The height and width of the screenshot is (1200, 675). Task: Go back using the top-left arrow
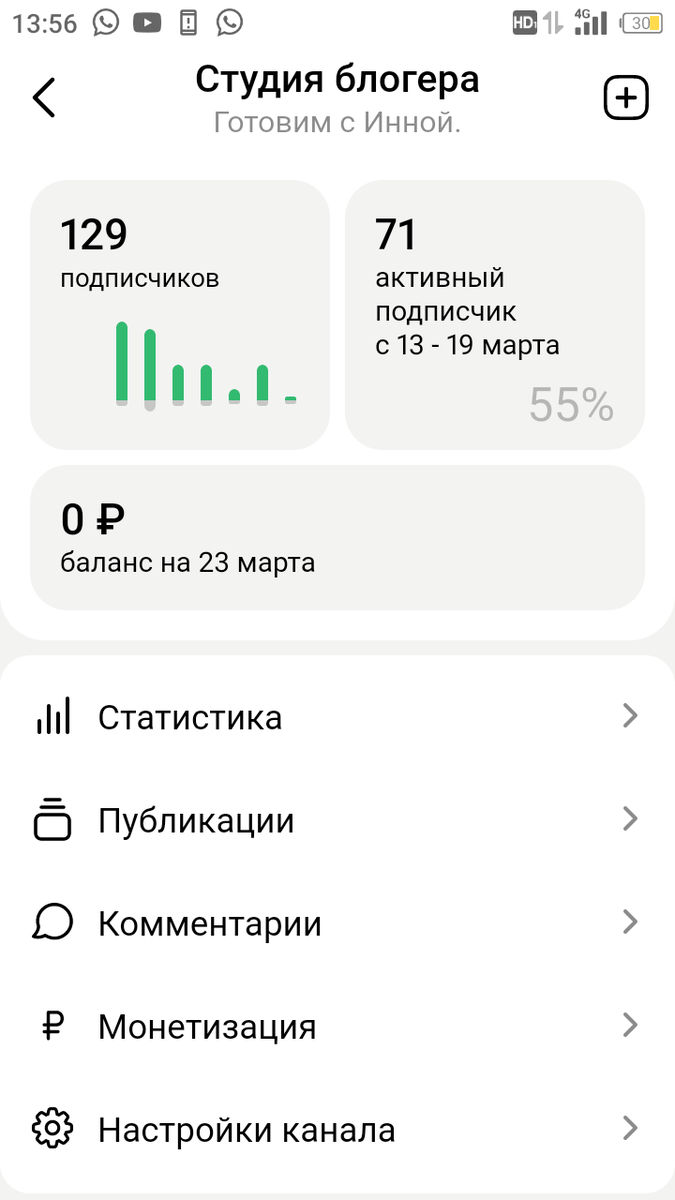click(x=44, y=98)
